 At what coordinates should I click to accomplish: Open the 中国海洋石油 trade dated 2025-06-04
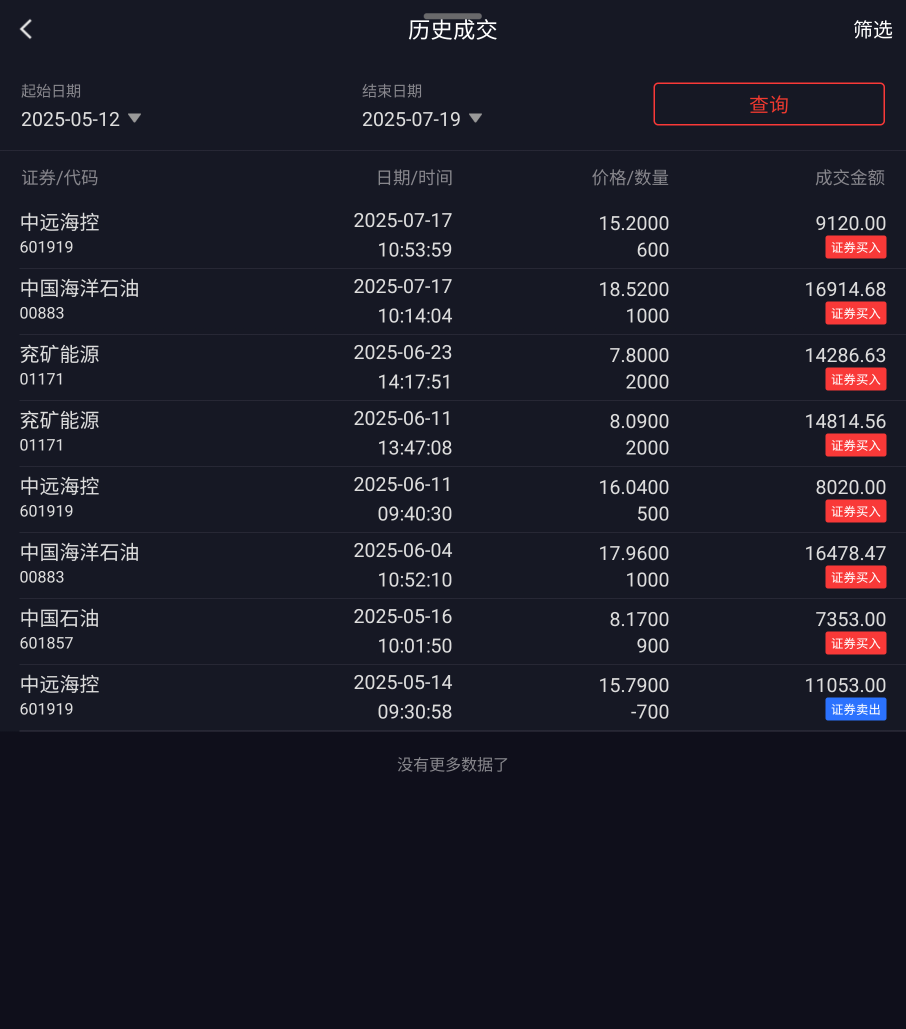[x=452, y=565]
